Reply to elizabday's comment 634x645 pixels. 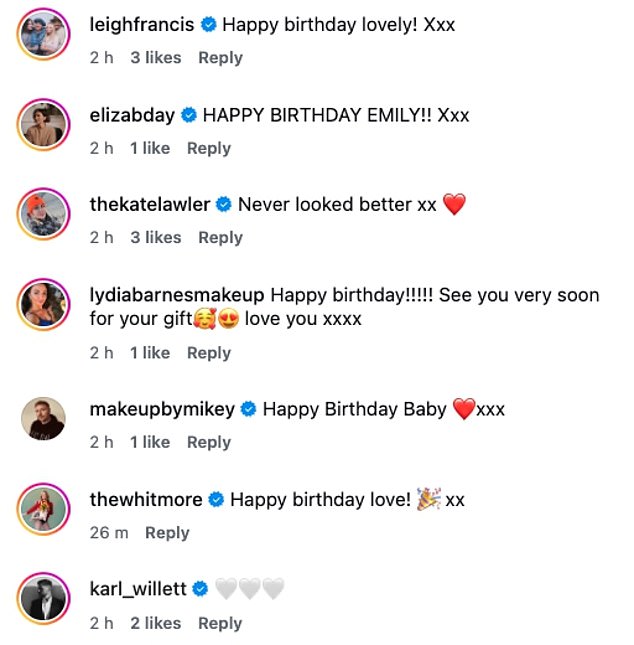208,148
